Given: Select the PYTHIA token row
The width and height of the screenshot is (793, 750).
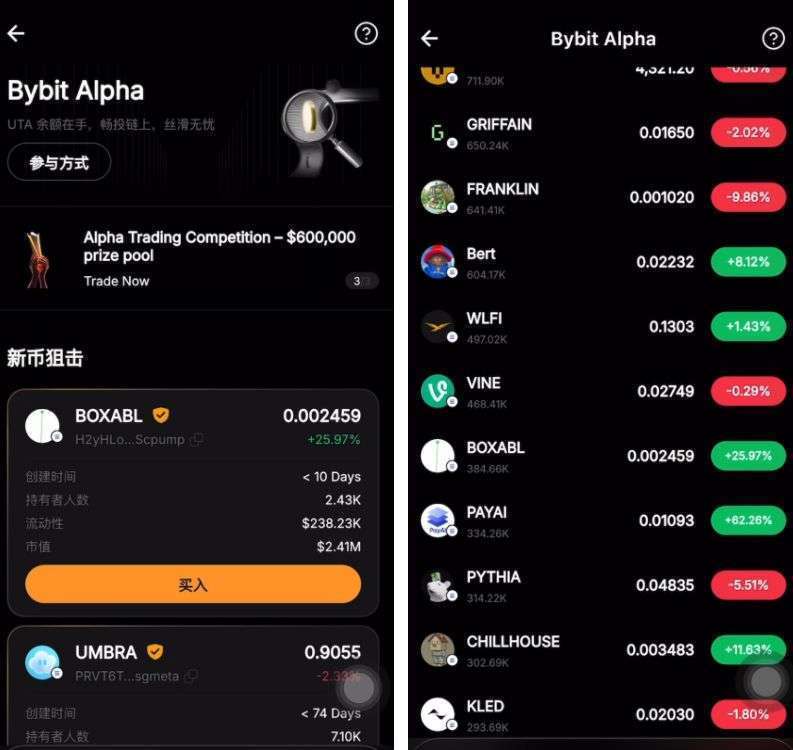Looking at the screenshot, I should tap(602, 585).
